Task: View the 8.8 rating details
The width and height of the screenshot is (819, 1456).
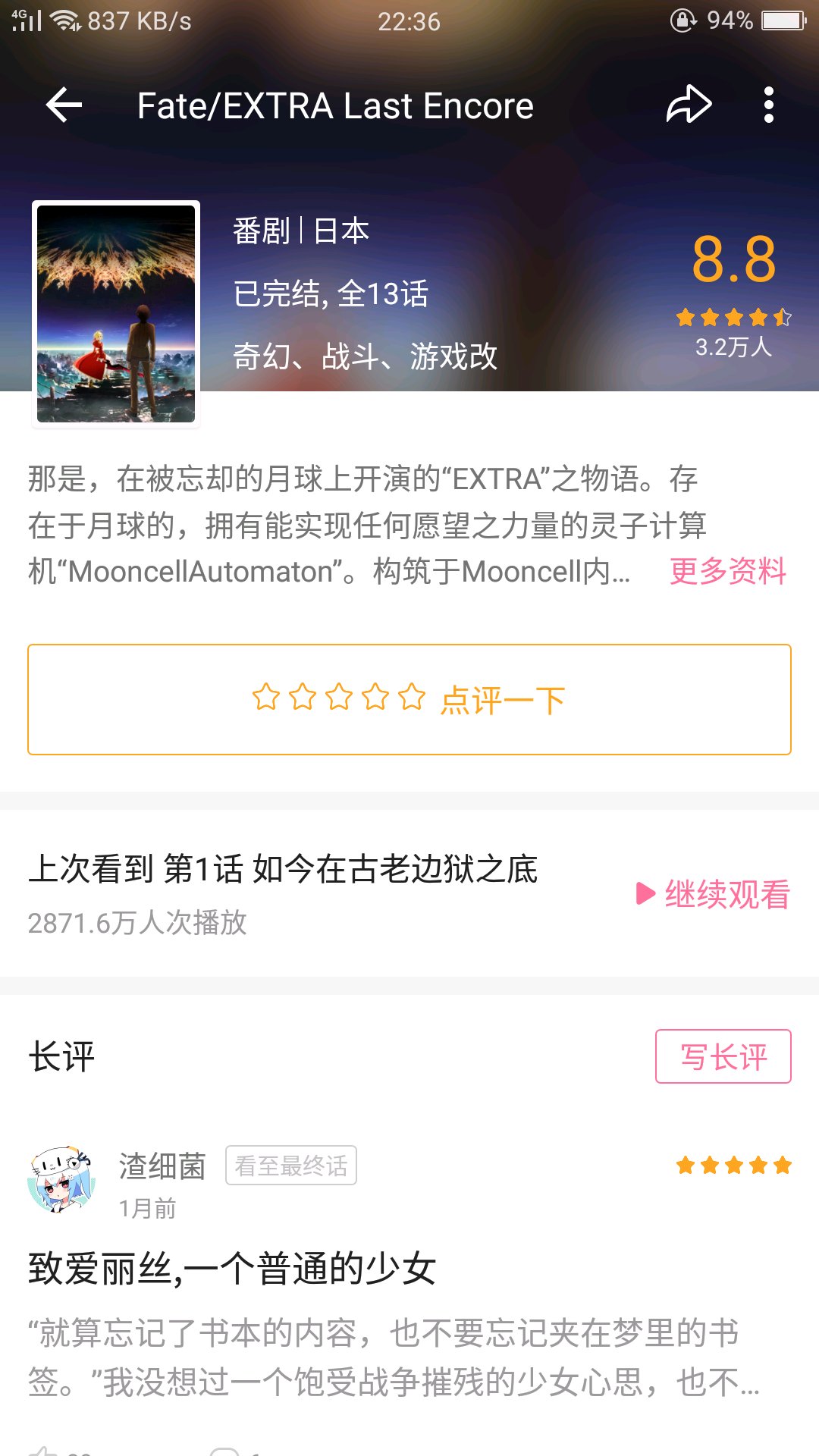Action: point(733,292)
